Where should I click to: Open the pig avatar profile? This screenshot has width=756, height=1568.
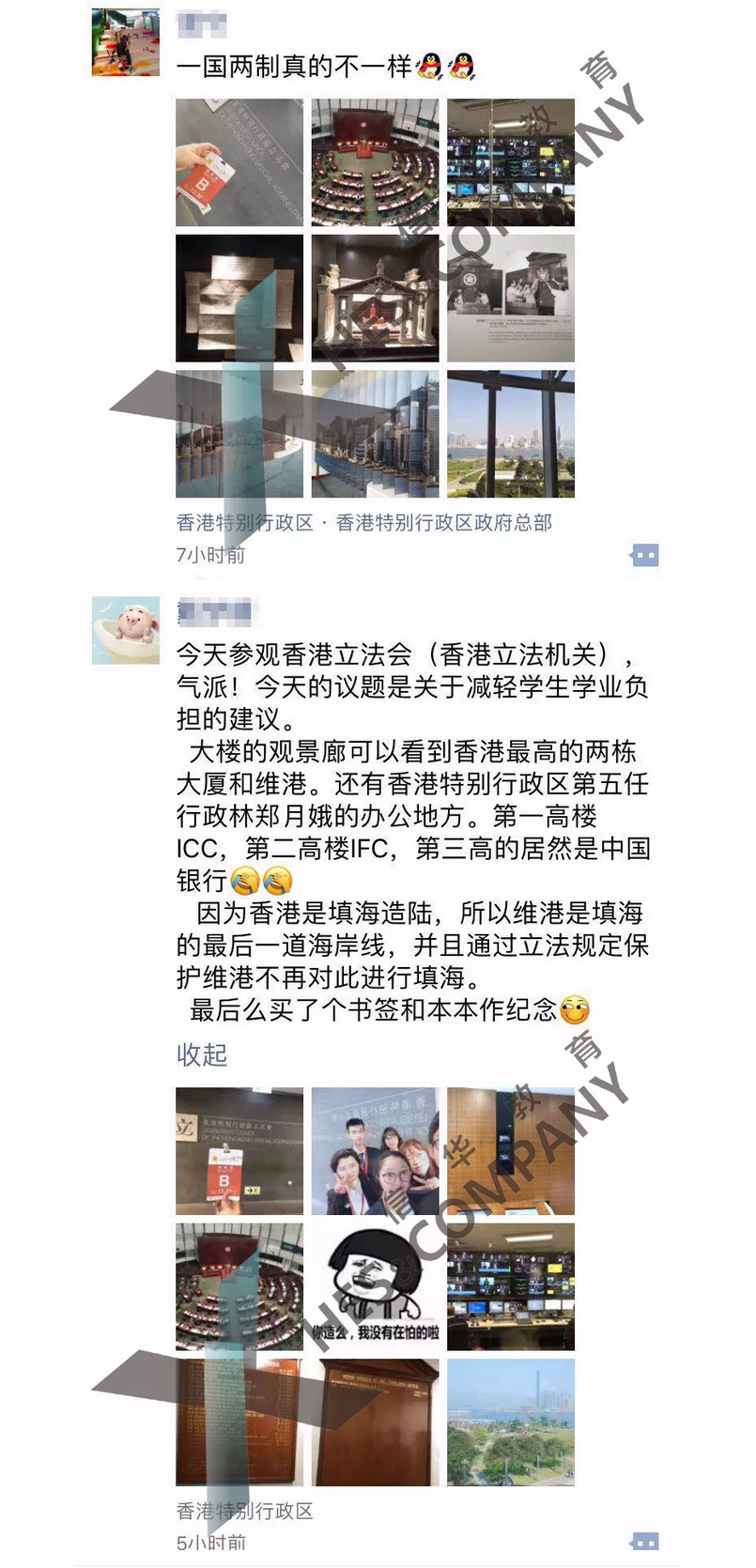(126, 630)
